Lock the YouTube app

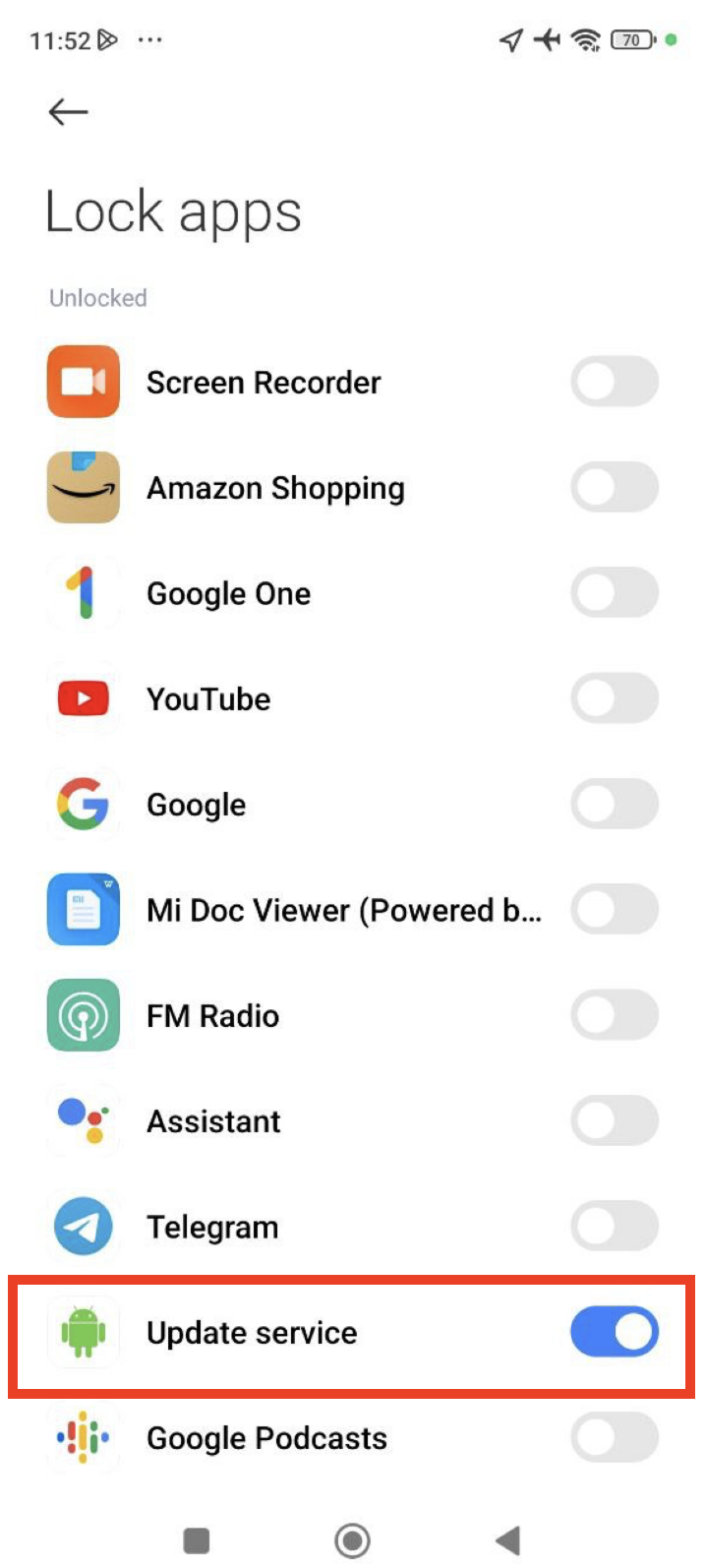click(614, 699)
